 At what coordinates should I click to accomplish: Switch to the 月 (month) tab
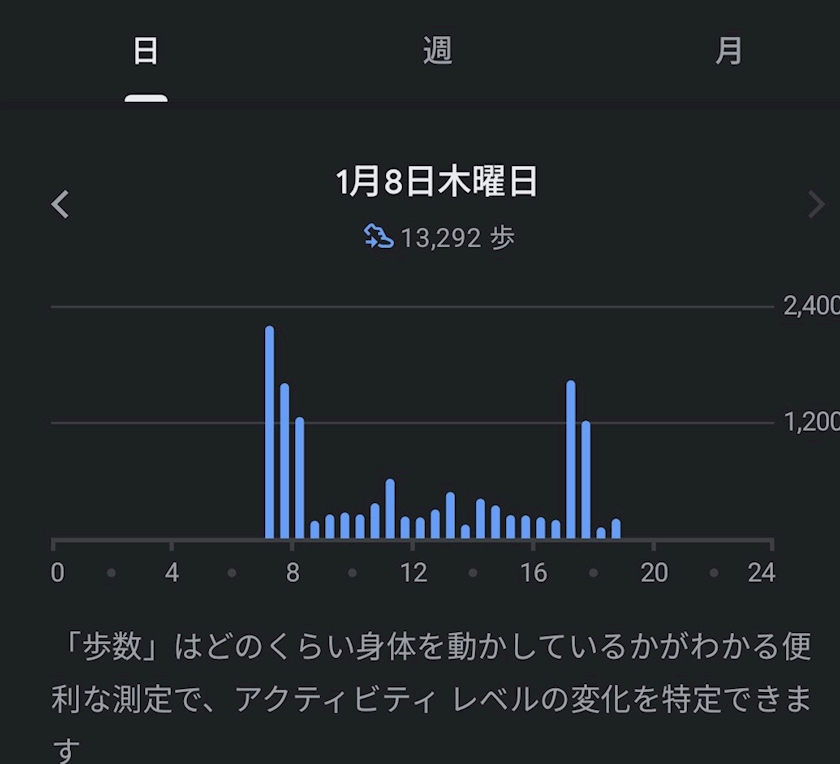729,51
